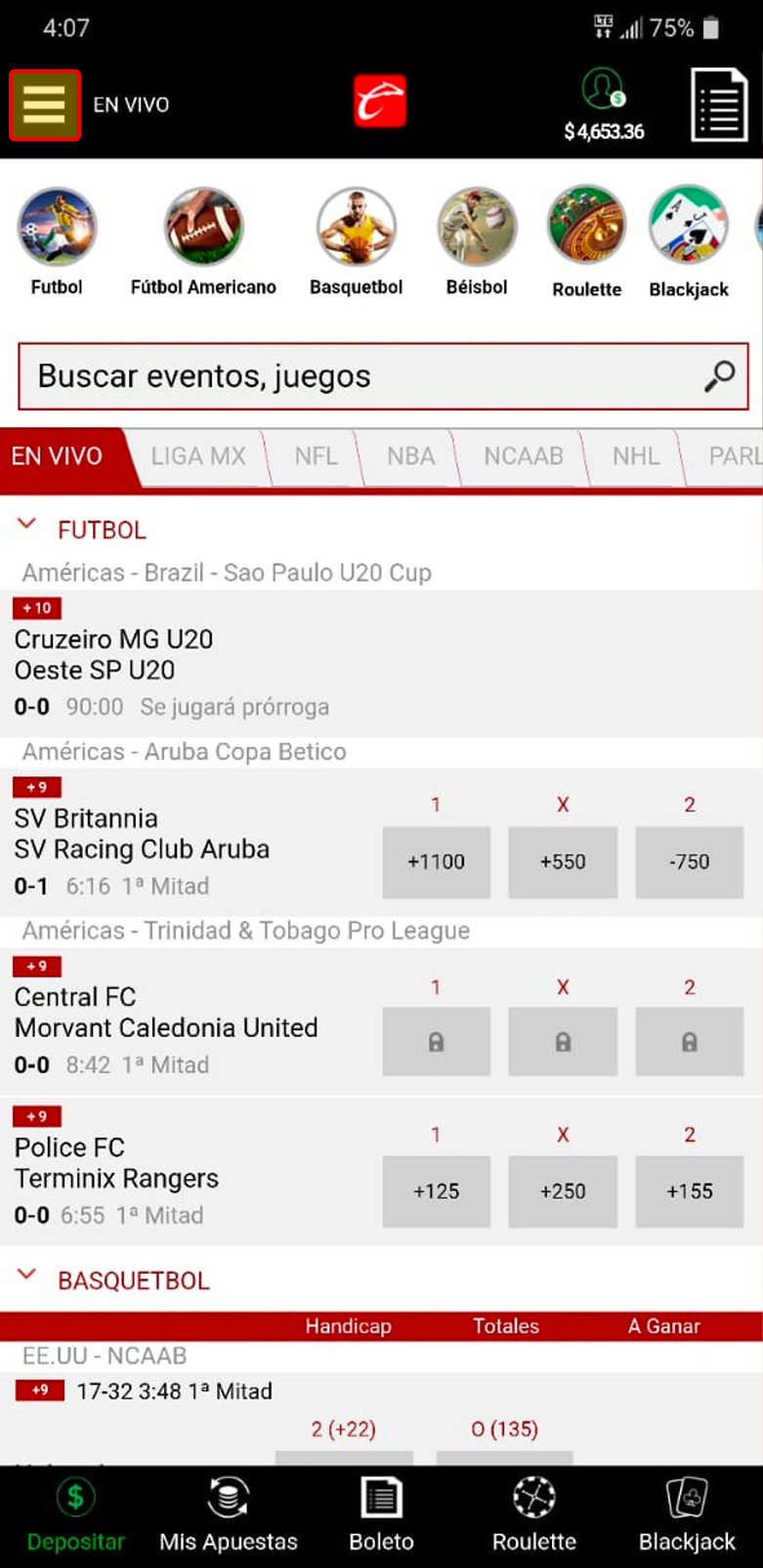This screenshot has height=1568, width=763.
Task: Select the Fútbol Americano shortcut
Action: [203, 242]
